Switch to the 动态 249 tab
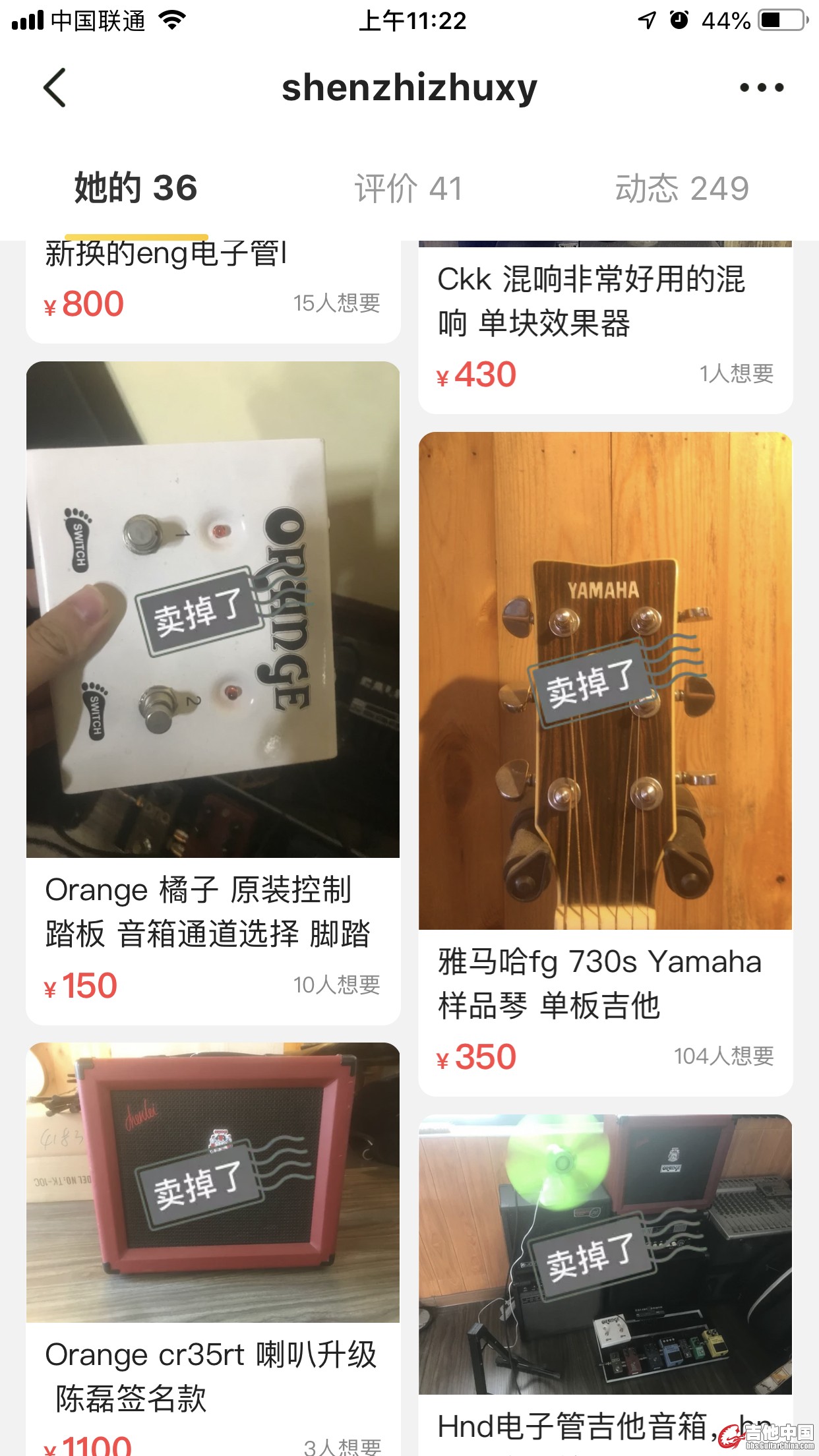This screenshot has height=1456, width=819. [682, 189]
